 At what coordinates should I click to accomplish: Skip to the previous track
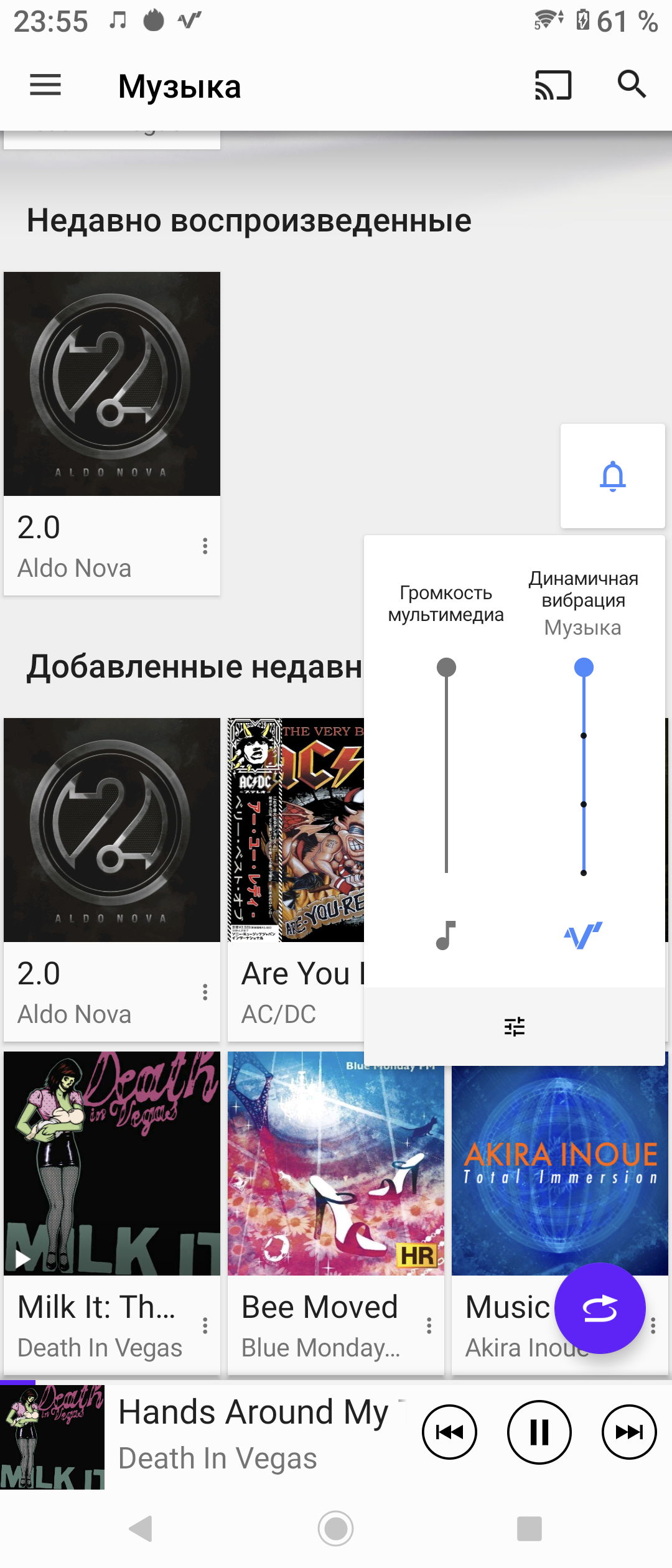(449, 1432)
